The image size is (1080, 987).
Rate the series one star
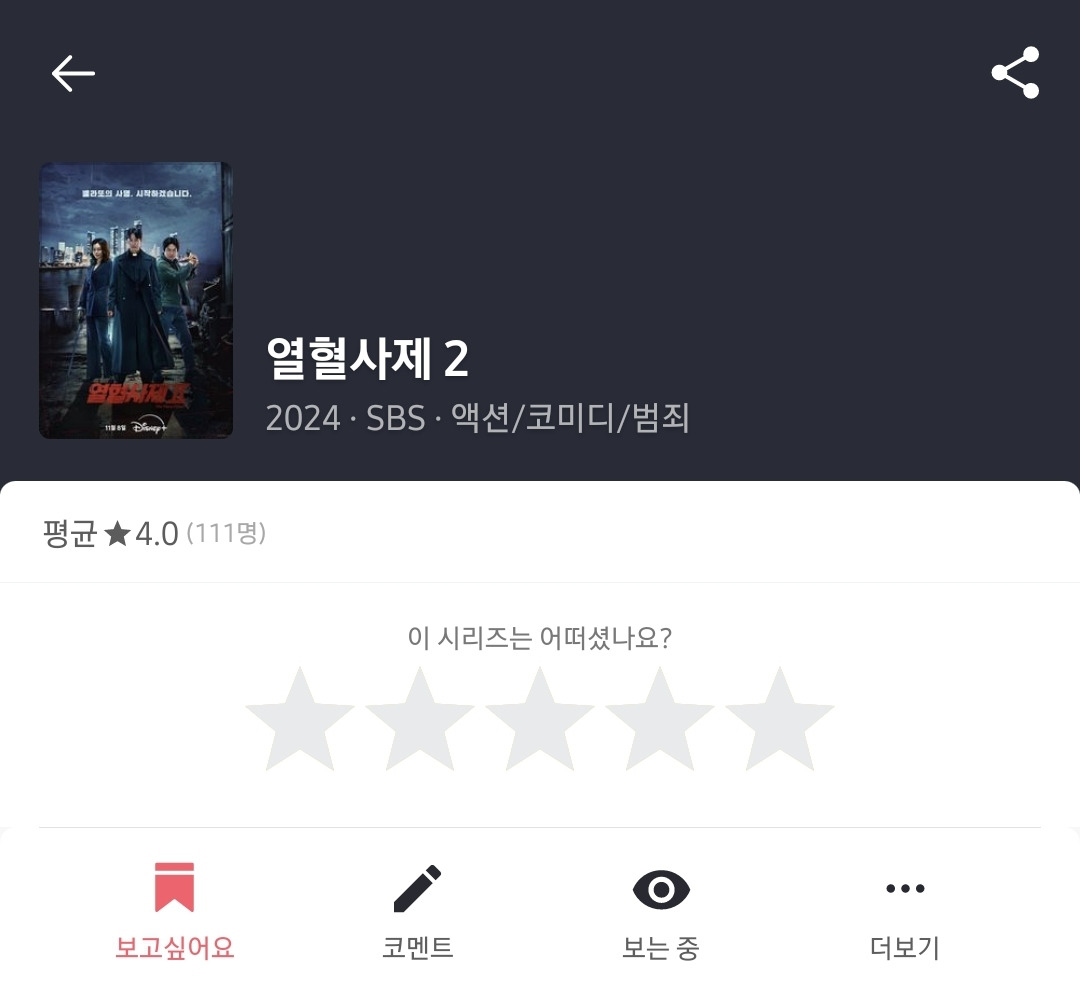point(299,719)
